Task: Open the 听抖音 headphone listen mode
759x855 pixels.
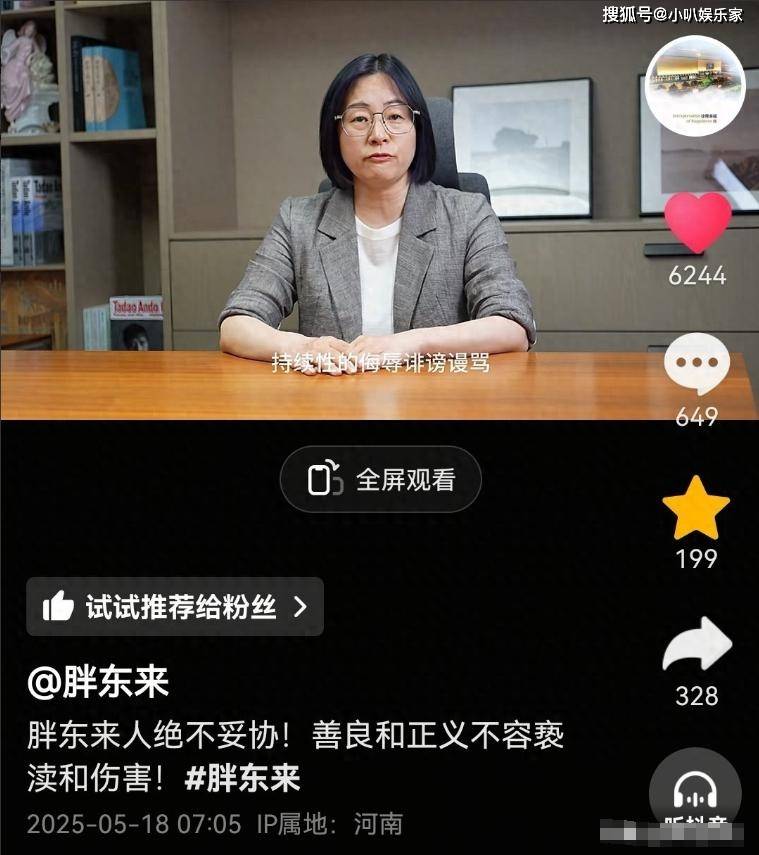Action: coord(695,795)
